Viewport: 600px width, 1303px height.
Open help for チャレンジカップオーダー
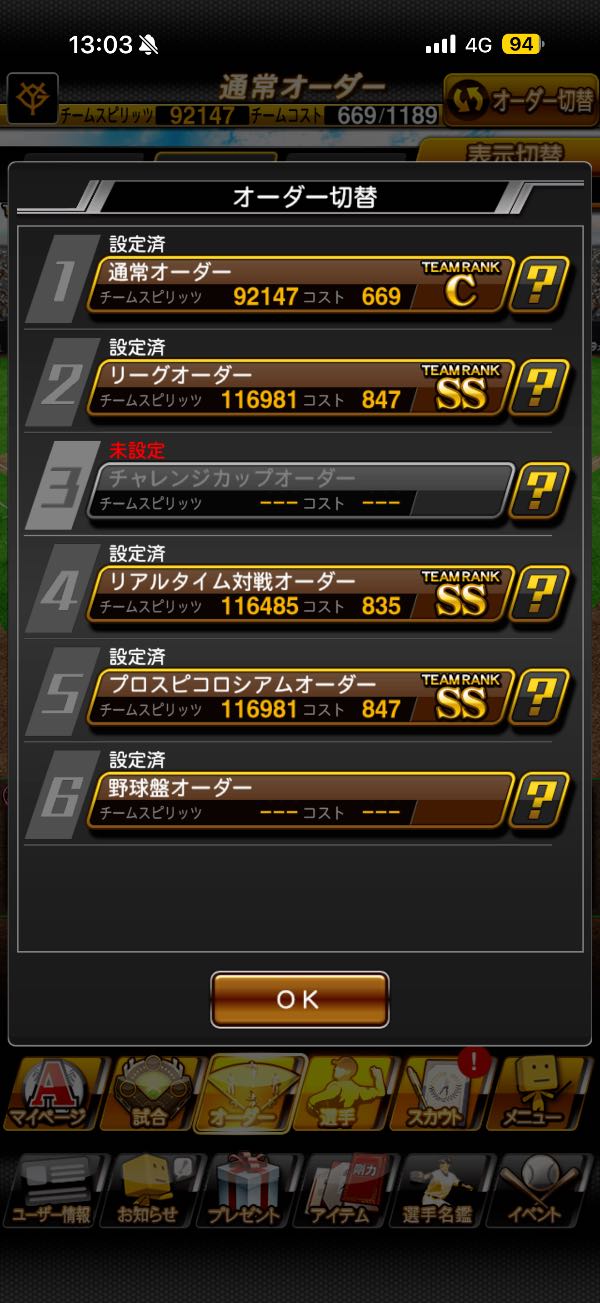(x=539, y=492)
